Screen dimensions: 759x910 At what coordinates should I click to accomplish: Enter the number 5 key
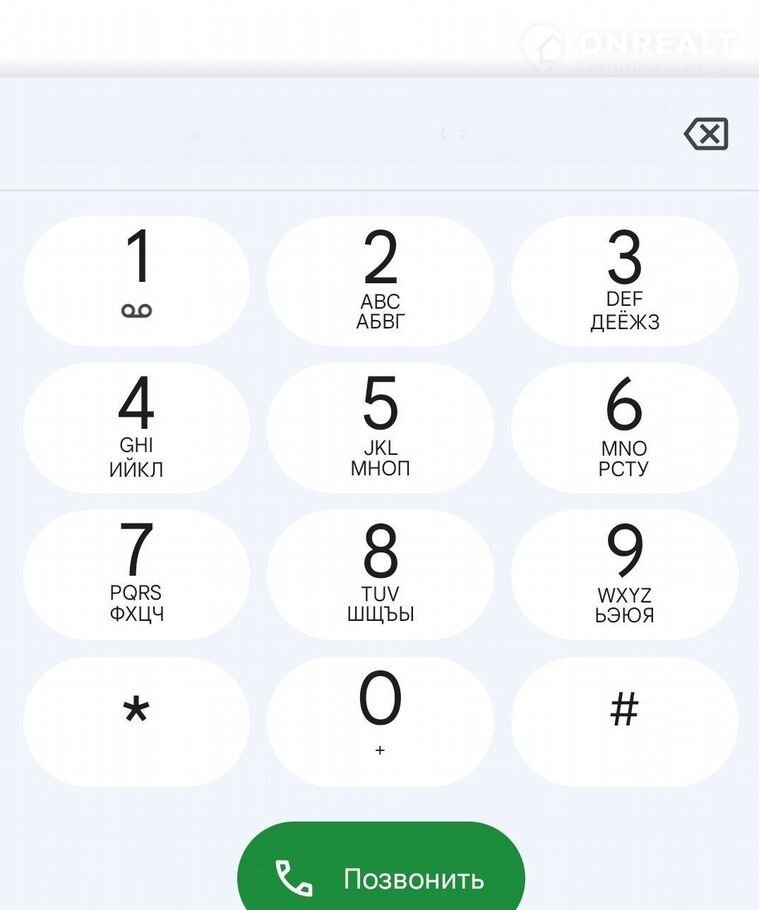point(380,427)
